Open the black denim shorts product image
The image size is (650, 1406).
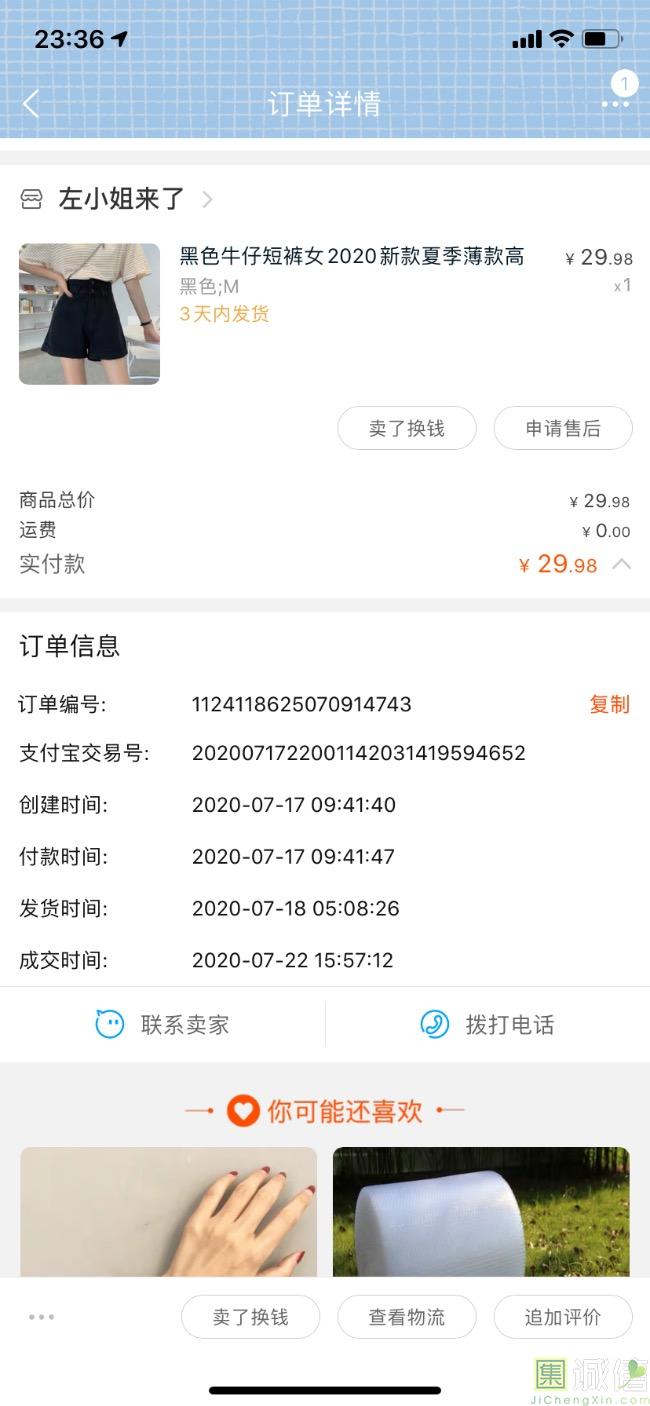(x=89, y=314)
